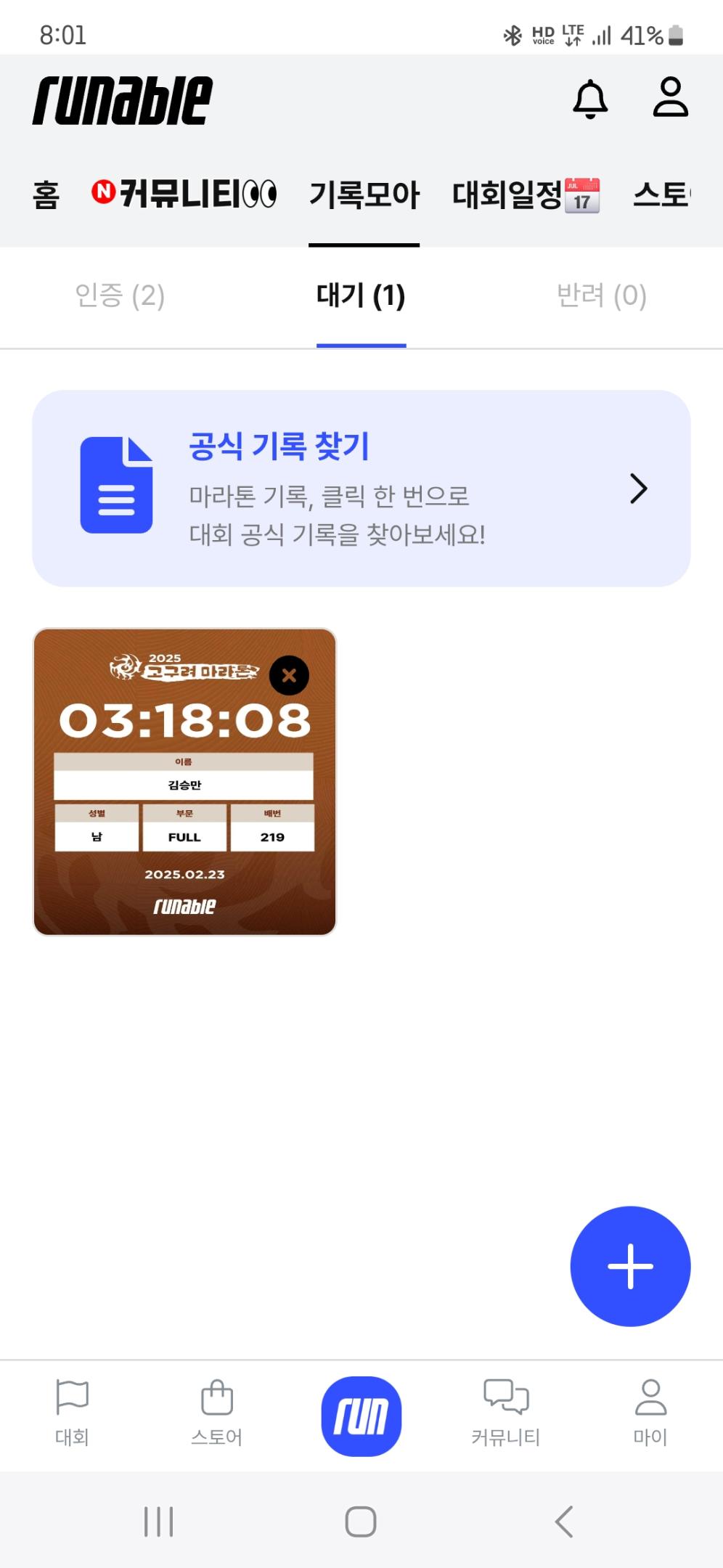View the 반려 (0) records
Viewport: 723px width, 1568px height.
click(601, 296)
